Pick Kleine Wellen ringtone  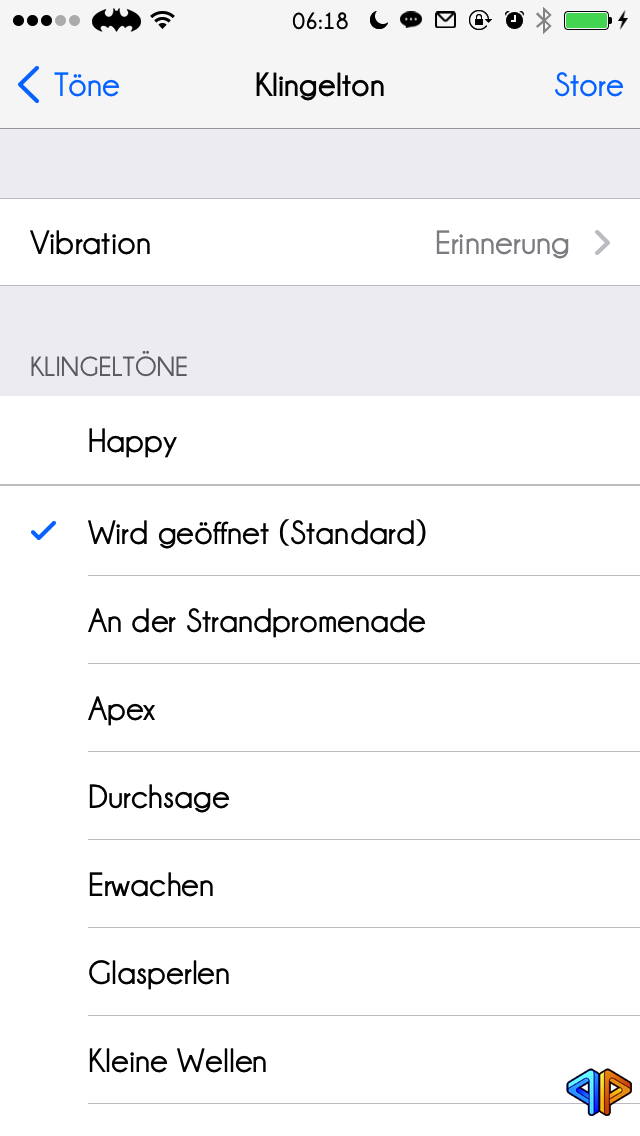pyautogui.click(x=320, y=1060)
